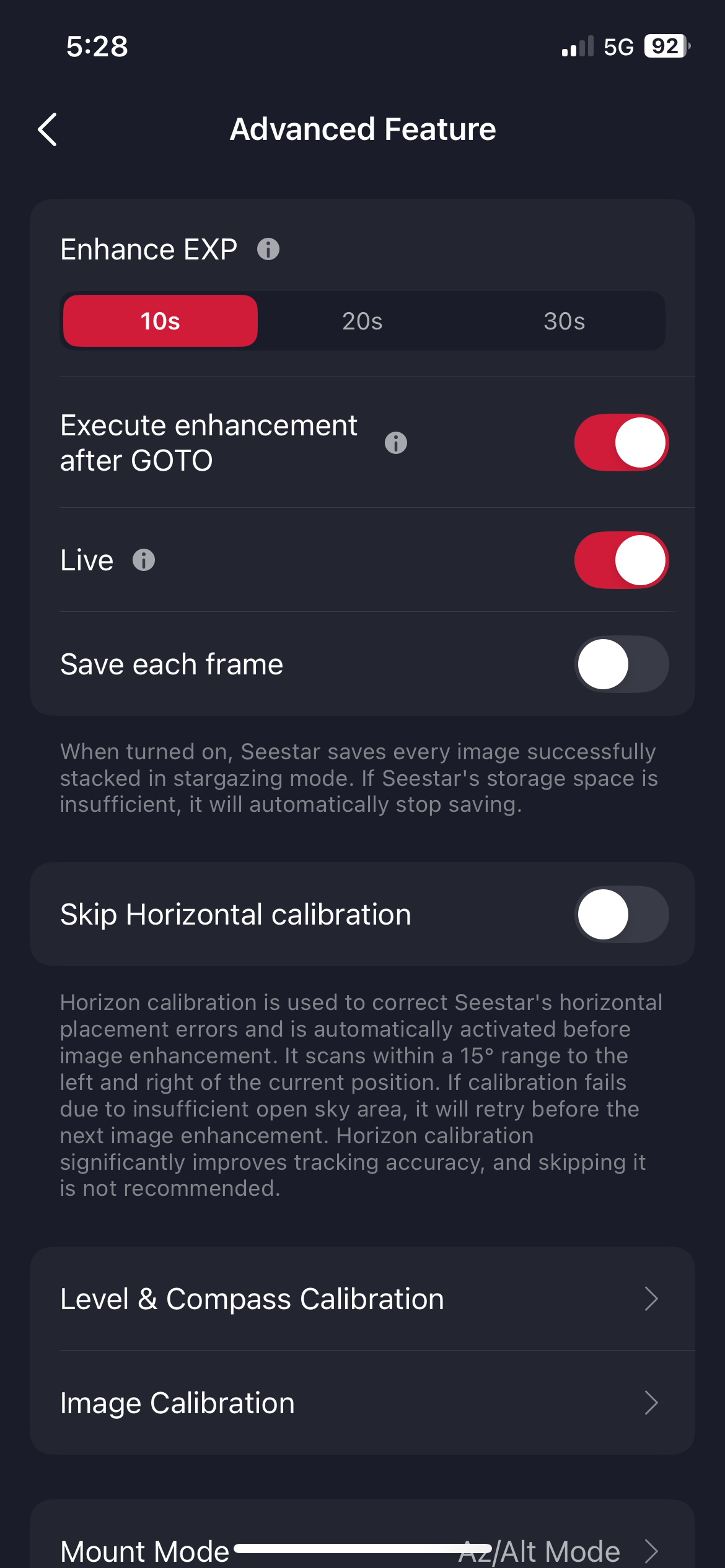This screenshot has width=725, height=1568.
Task: Select the 10s exposure option
Action: [x=160, y=321]
